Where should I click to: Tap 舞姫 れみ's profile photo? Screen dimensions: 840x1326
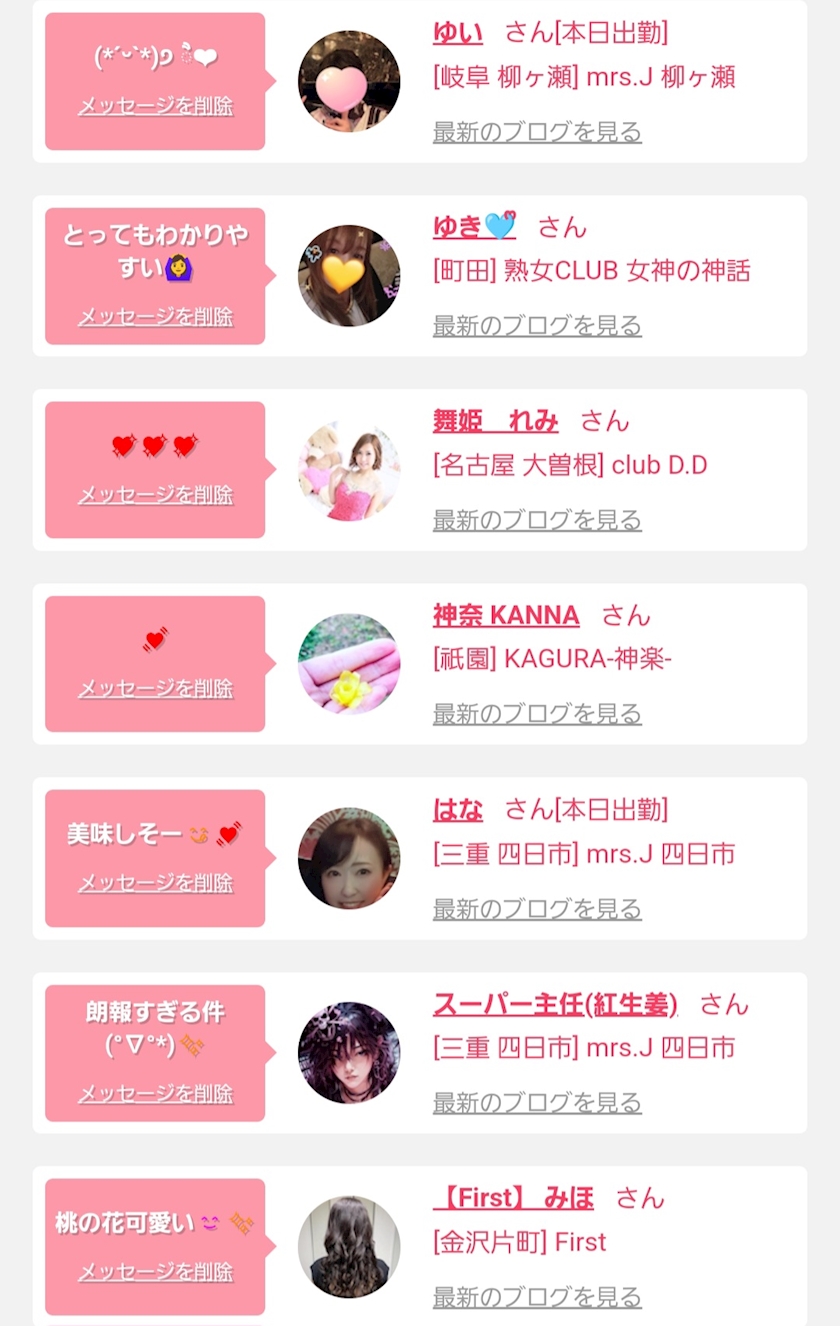349,470
